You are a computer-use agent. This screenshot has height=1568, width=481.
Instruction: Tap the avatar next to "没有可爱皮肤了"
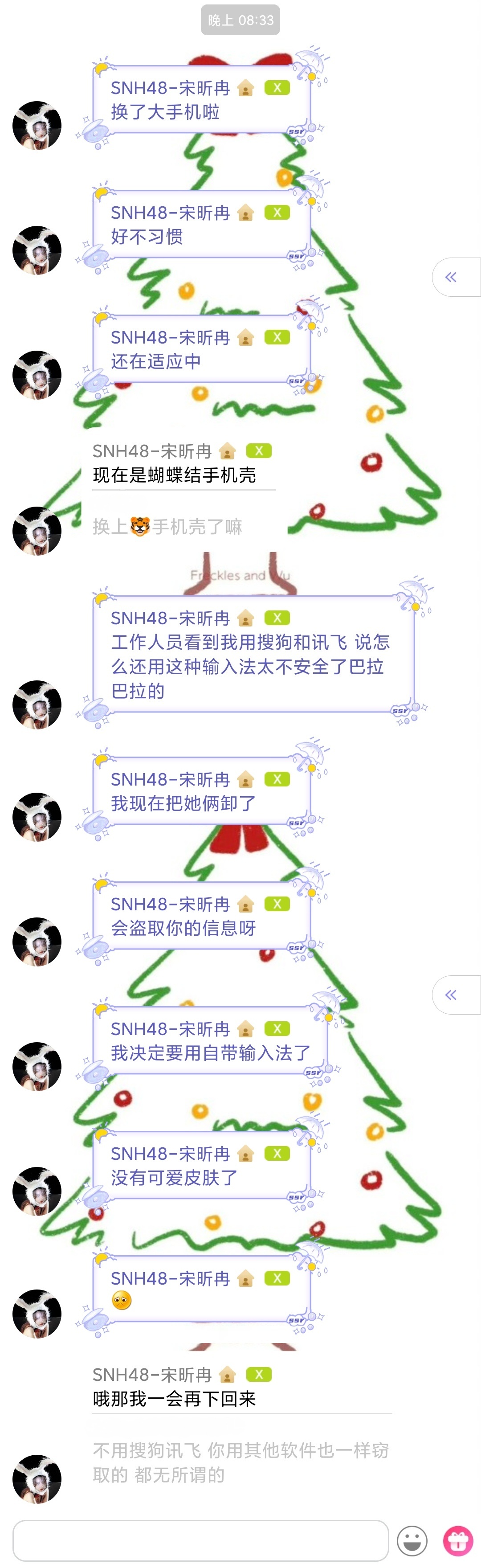click(37, 1191)
